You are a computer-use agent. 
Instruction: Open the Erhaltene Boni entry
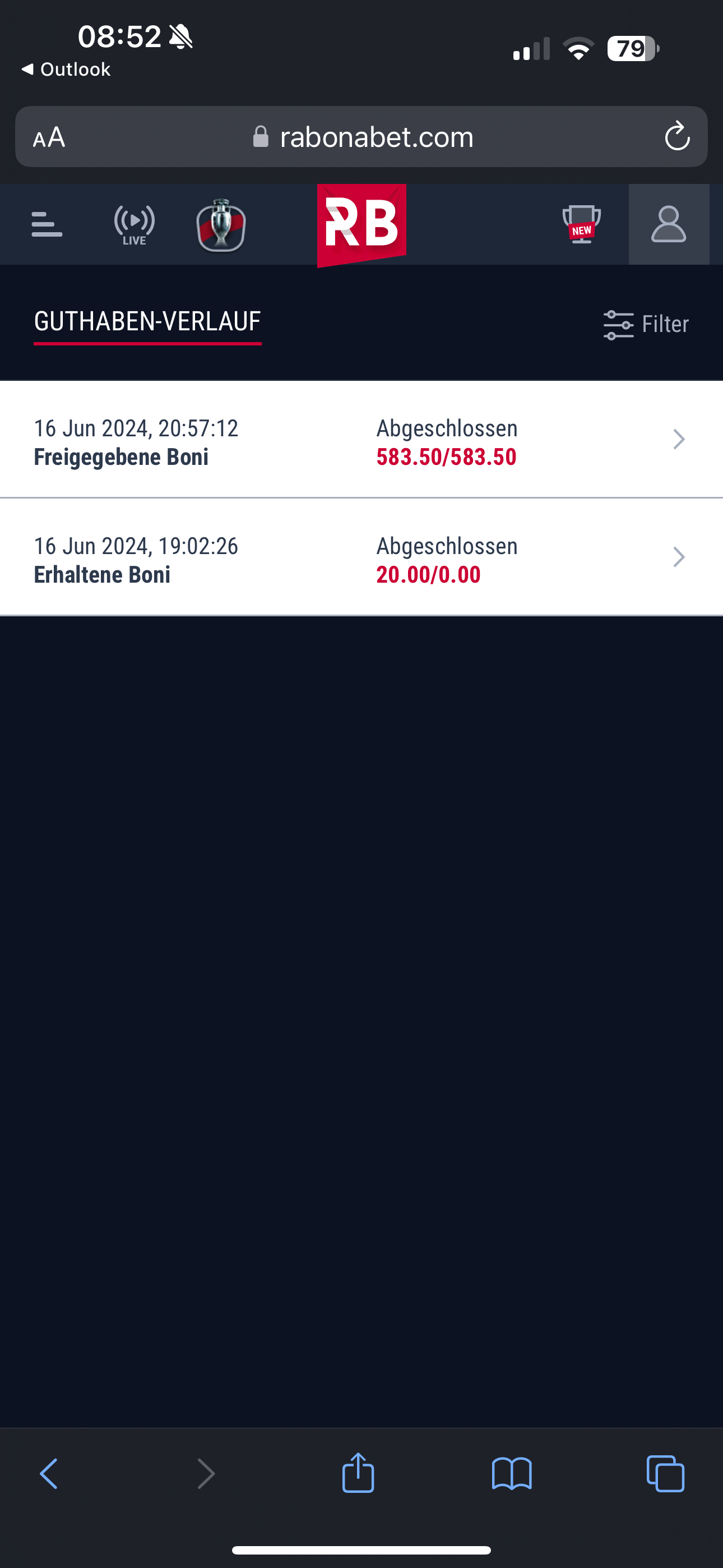[x=361, y=557]
